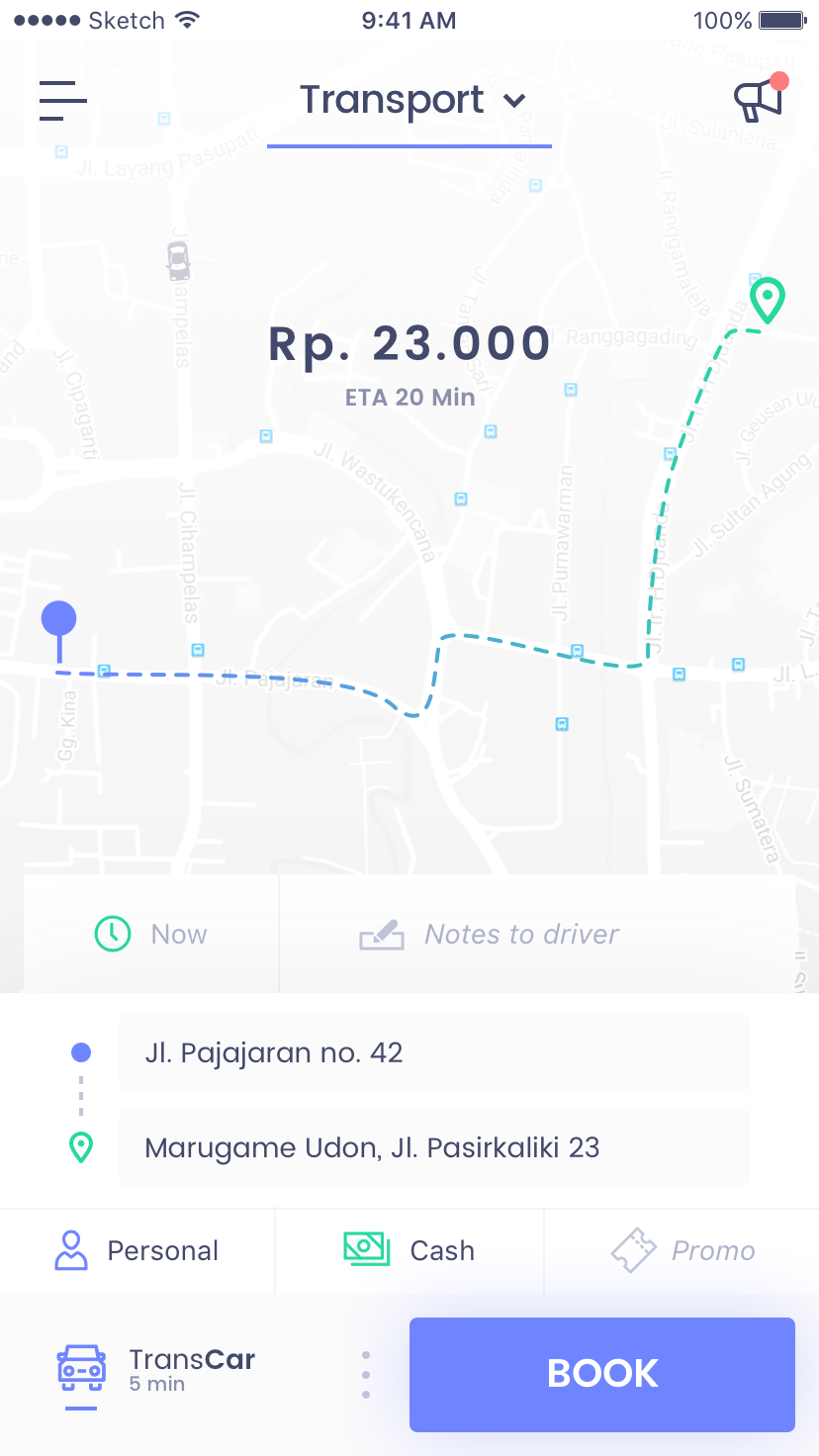Image resolution: width=819 pixels, height=1456 pixels.
Task: Edit pickup address Jl. Pajajaran no. 42
Action: click(x=433, y=1052)
